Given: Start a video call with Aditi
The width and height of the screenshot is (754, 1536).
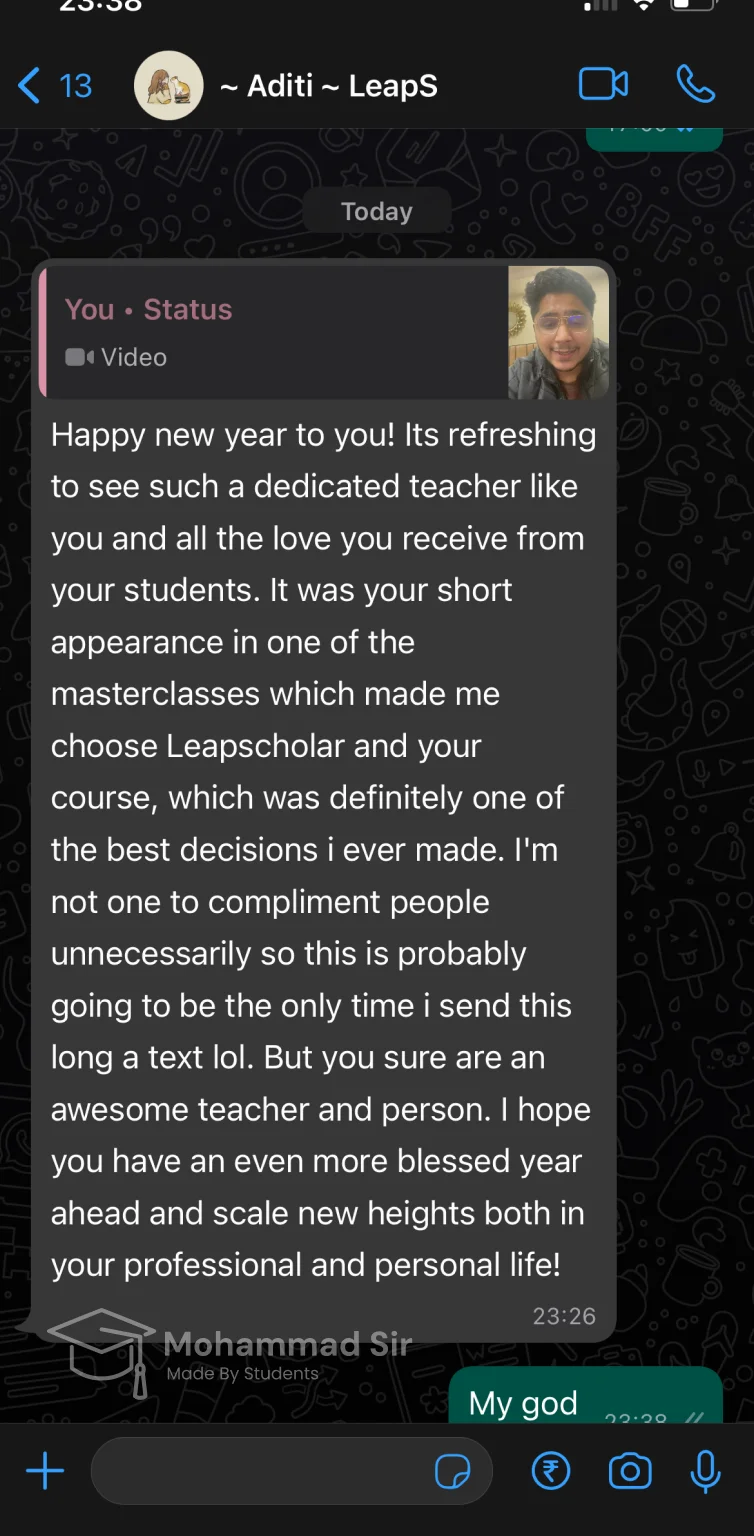Looking at the screenshot, I should (603, 84).
